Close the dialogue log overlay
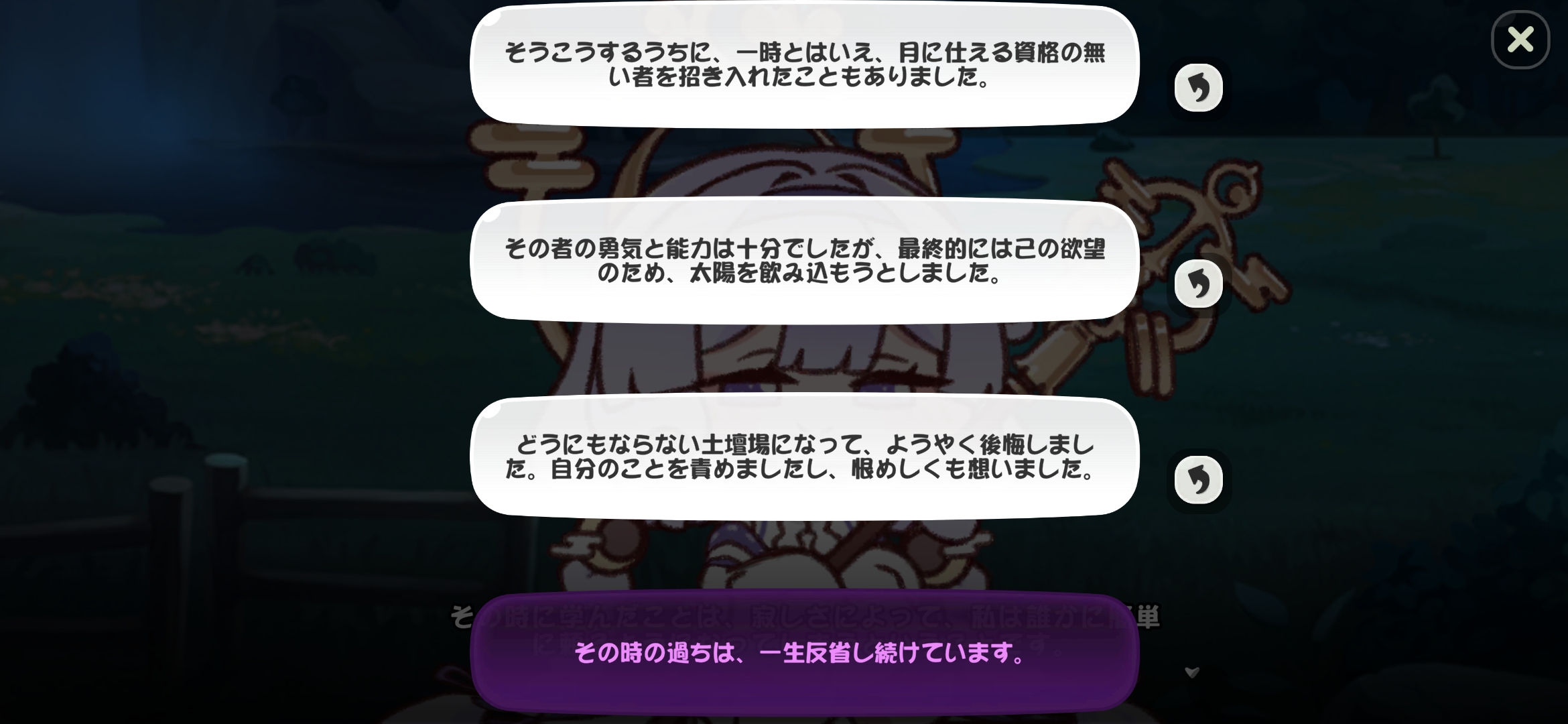This screenshot has height=724, width=1568. 1520,40
